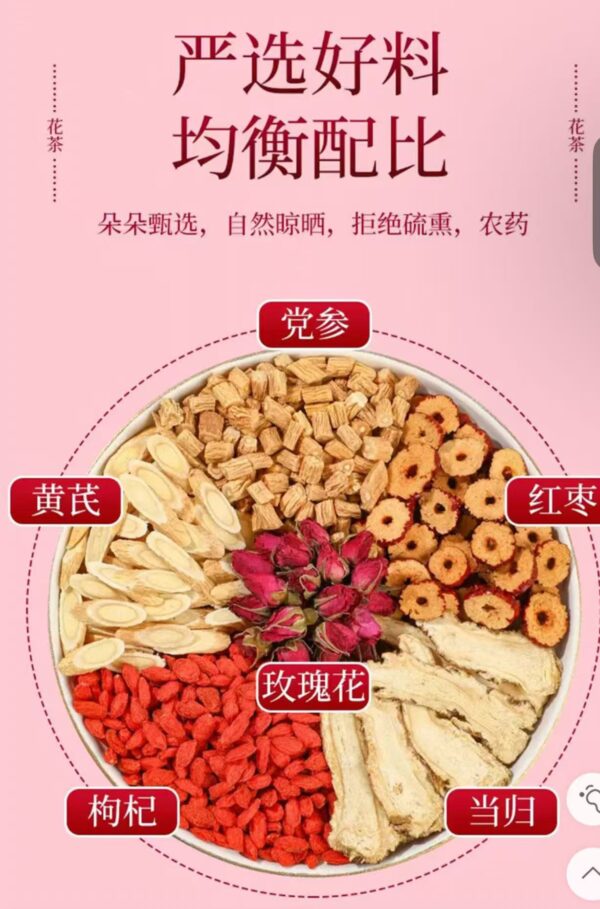Open the browsing history footprint button
The image size is (600, 909).
point(588,801)
